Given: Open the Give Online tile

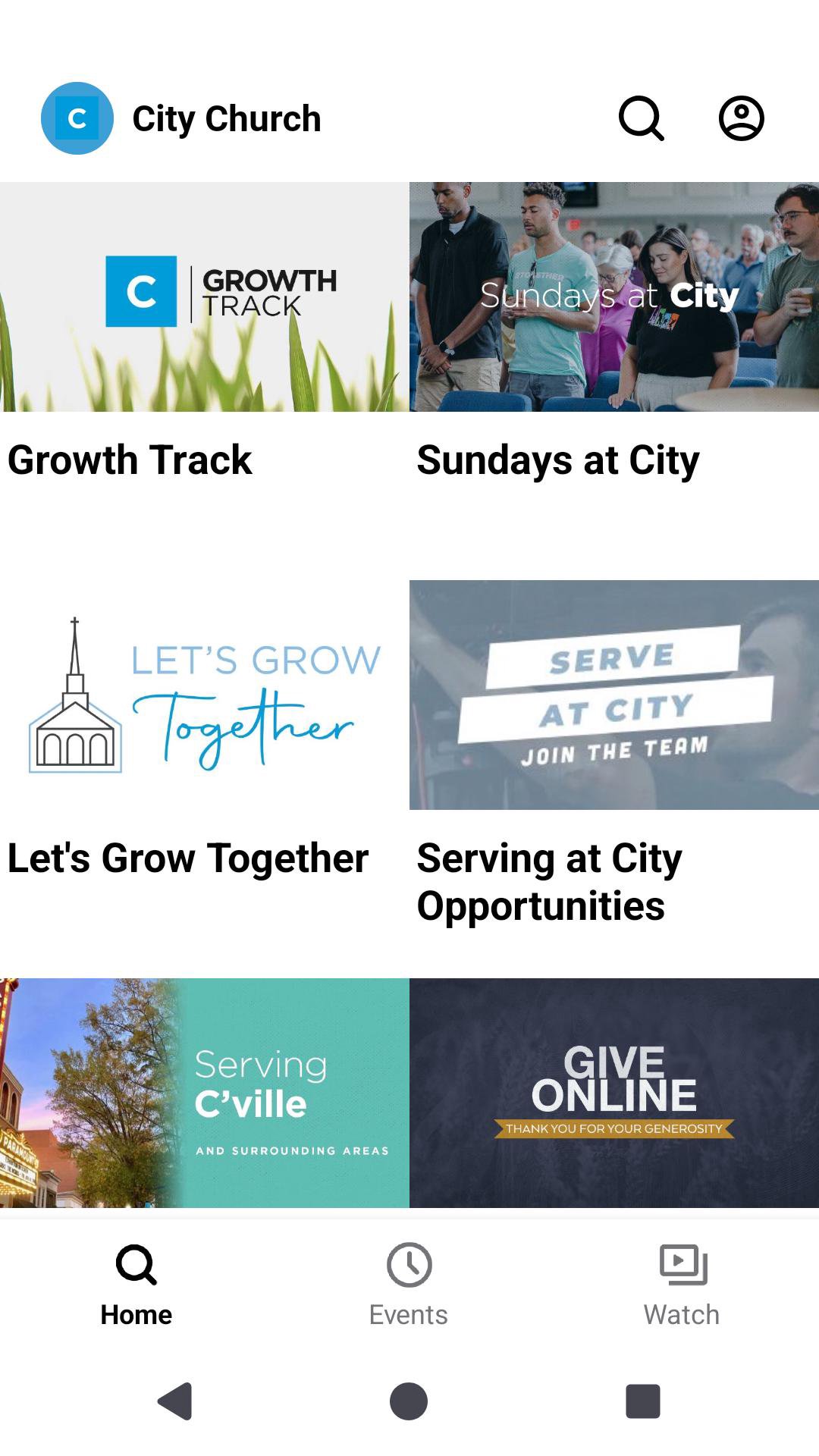Looking at the screenshot, I should pyautogui.click(x=613, y=1092).
